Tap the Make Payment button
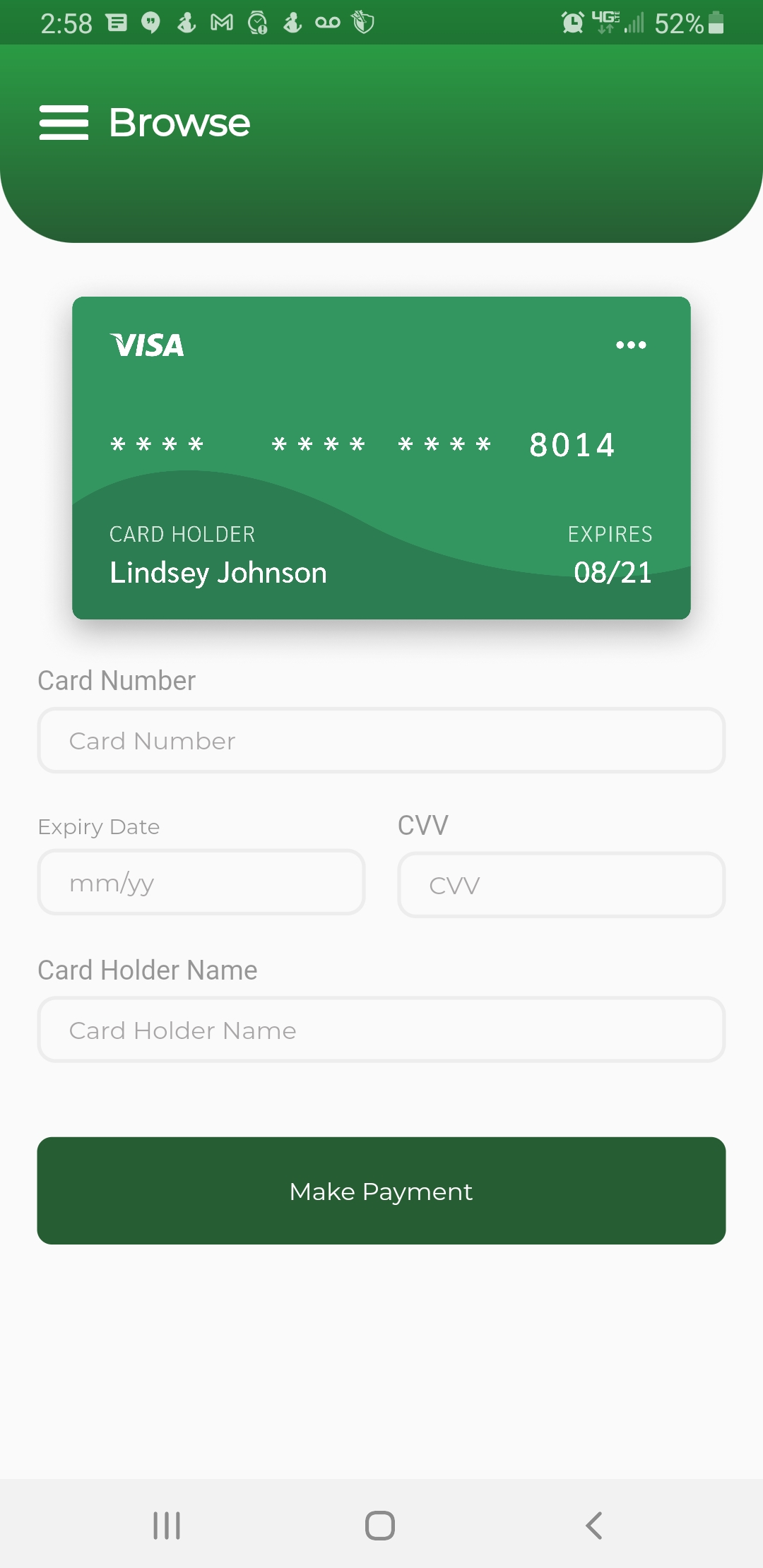The width and height of the screenshot is (763, 1568). coord(381,1191)
